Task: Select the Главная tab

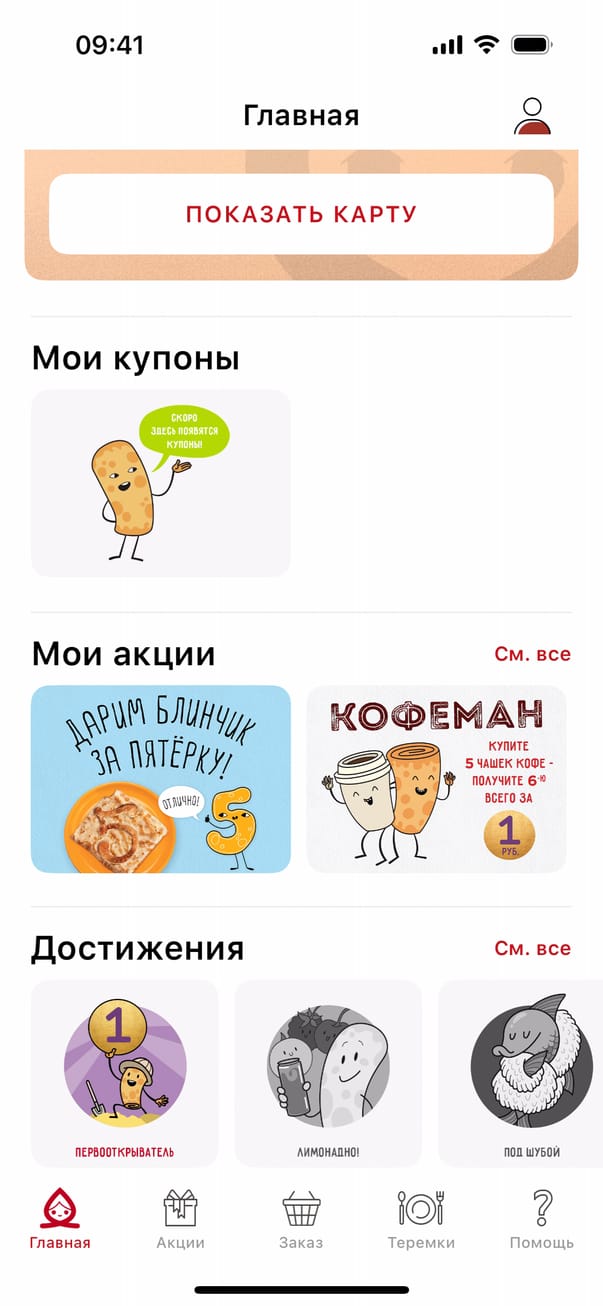Action: 60,1220
